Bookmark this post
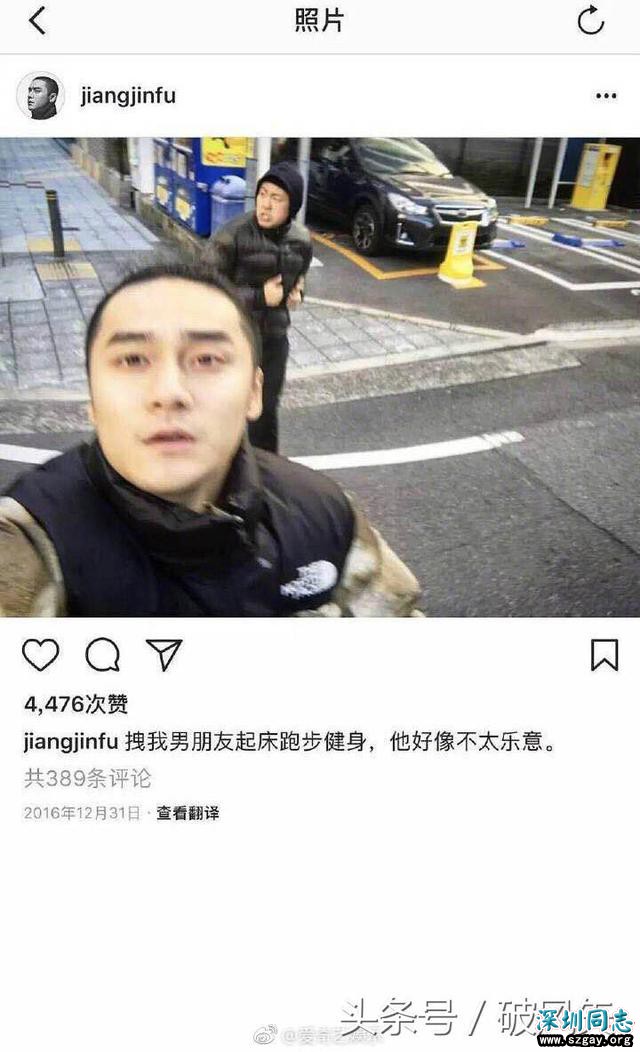This screenshot has height=1052, width=640. (x=604, y=655)
